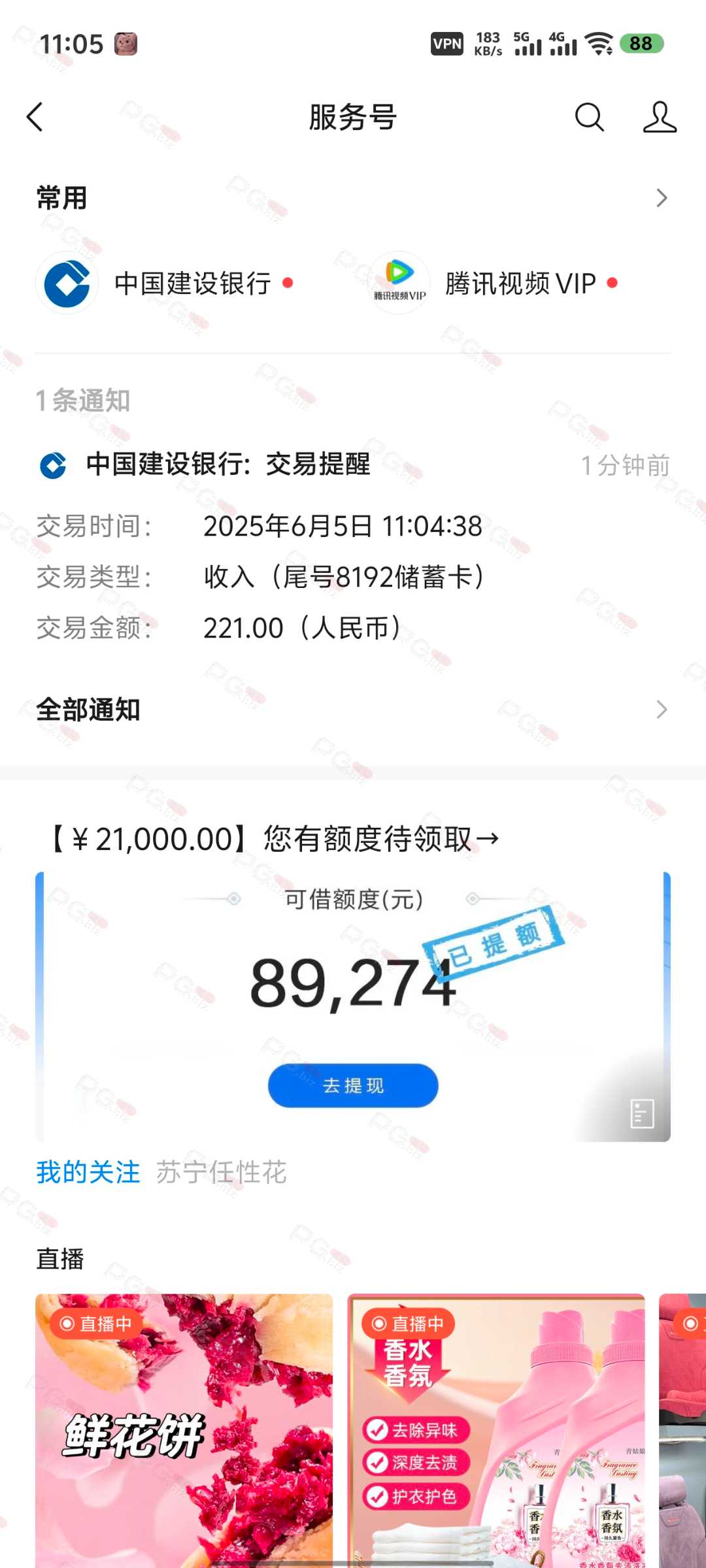View 全部通知
This screenshot has height=1568, width=706.
pos(353,710)
